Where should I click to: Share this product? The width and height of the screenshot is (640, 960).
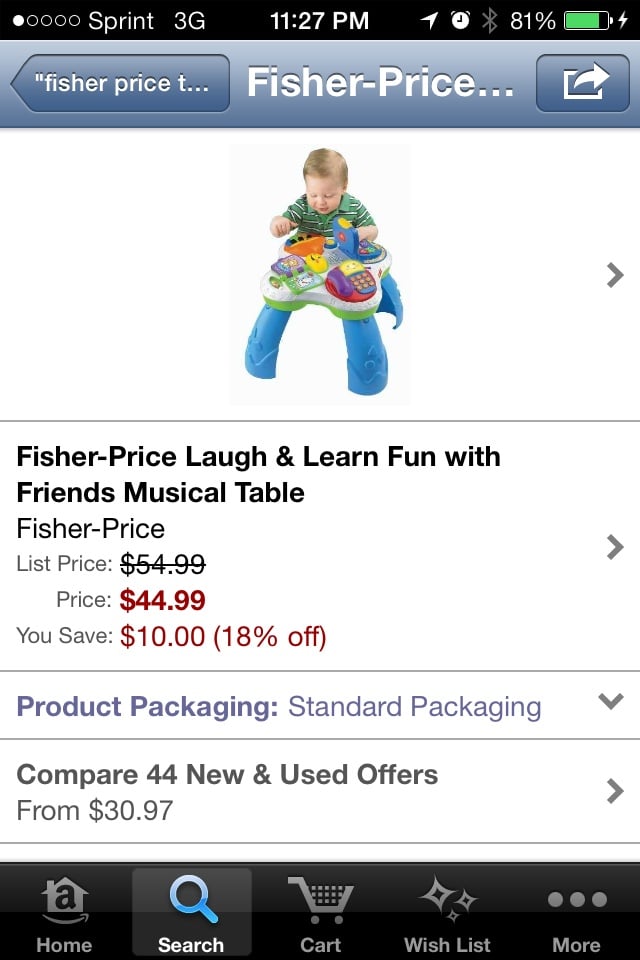tap(585, 83)
